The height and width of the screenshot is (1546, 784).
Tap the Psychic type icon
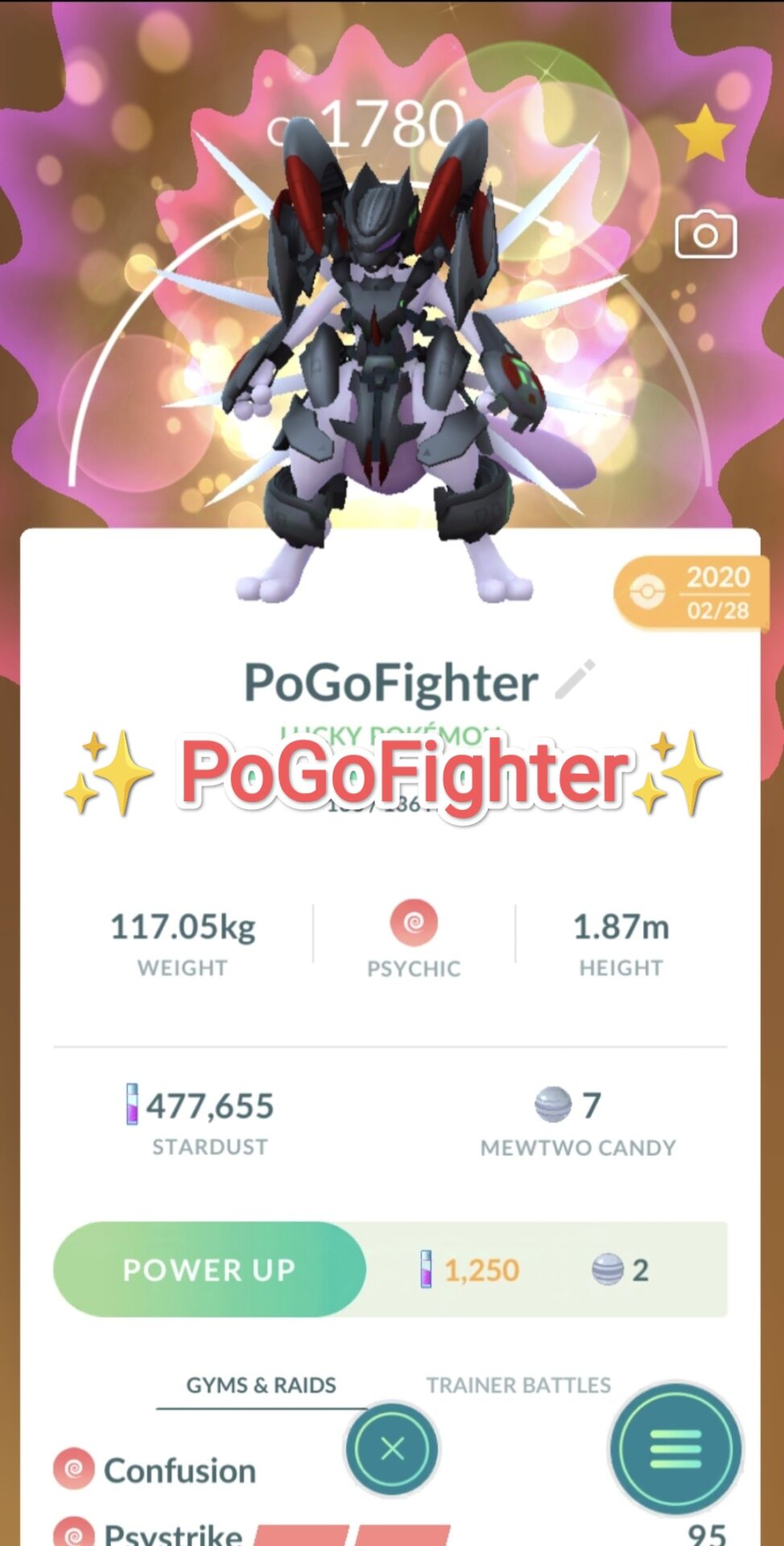pyautogui.click(x=414, y=923)
